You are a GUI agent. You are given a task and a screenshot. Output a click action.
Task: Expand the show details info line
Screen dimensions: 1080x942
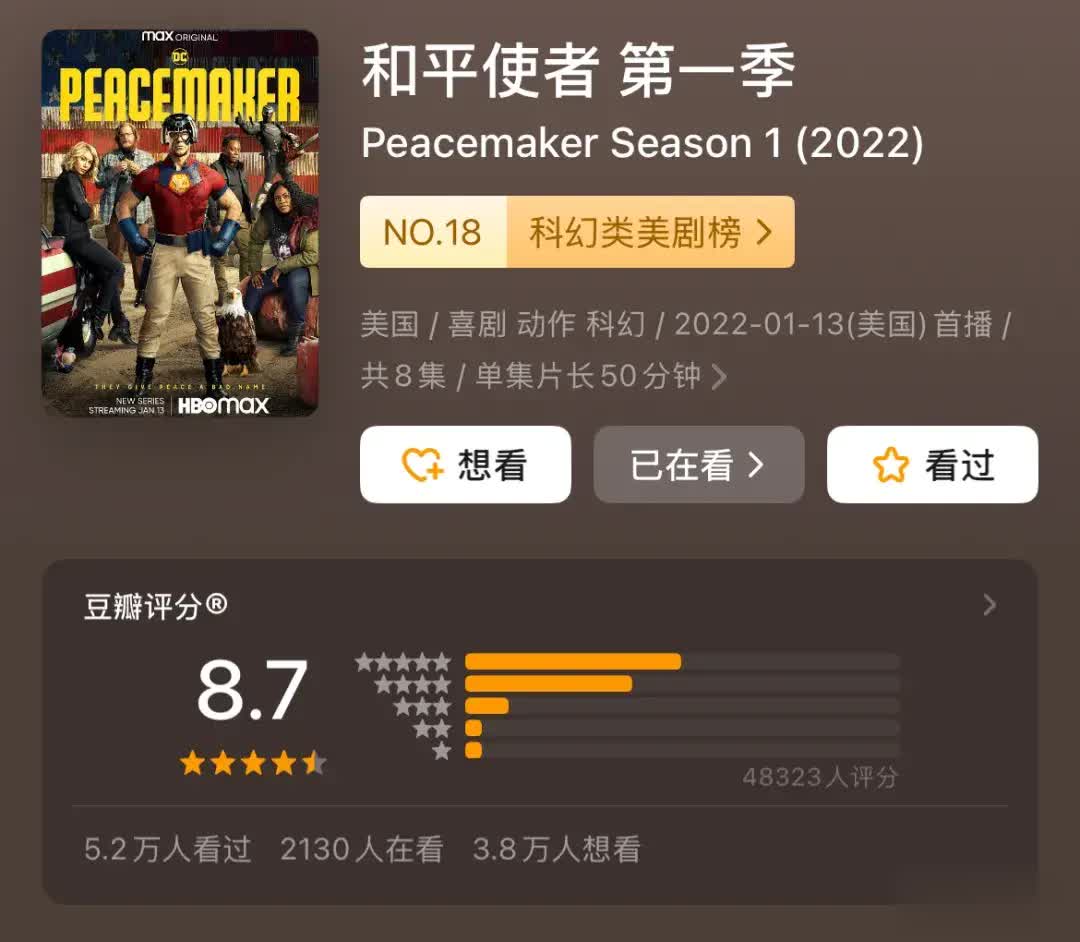click(718, 377)
